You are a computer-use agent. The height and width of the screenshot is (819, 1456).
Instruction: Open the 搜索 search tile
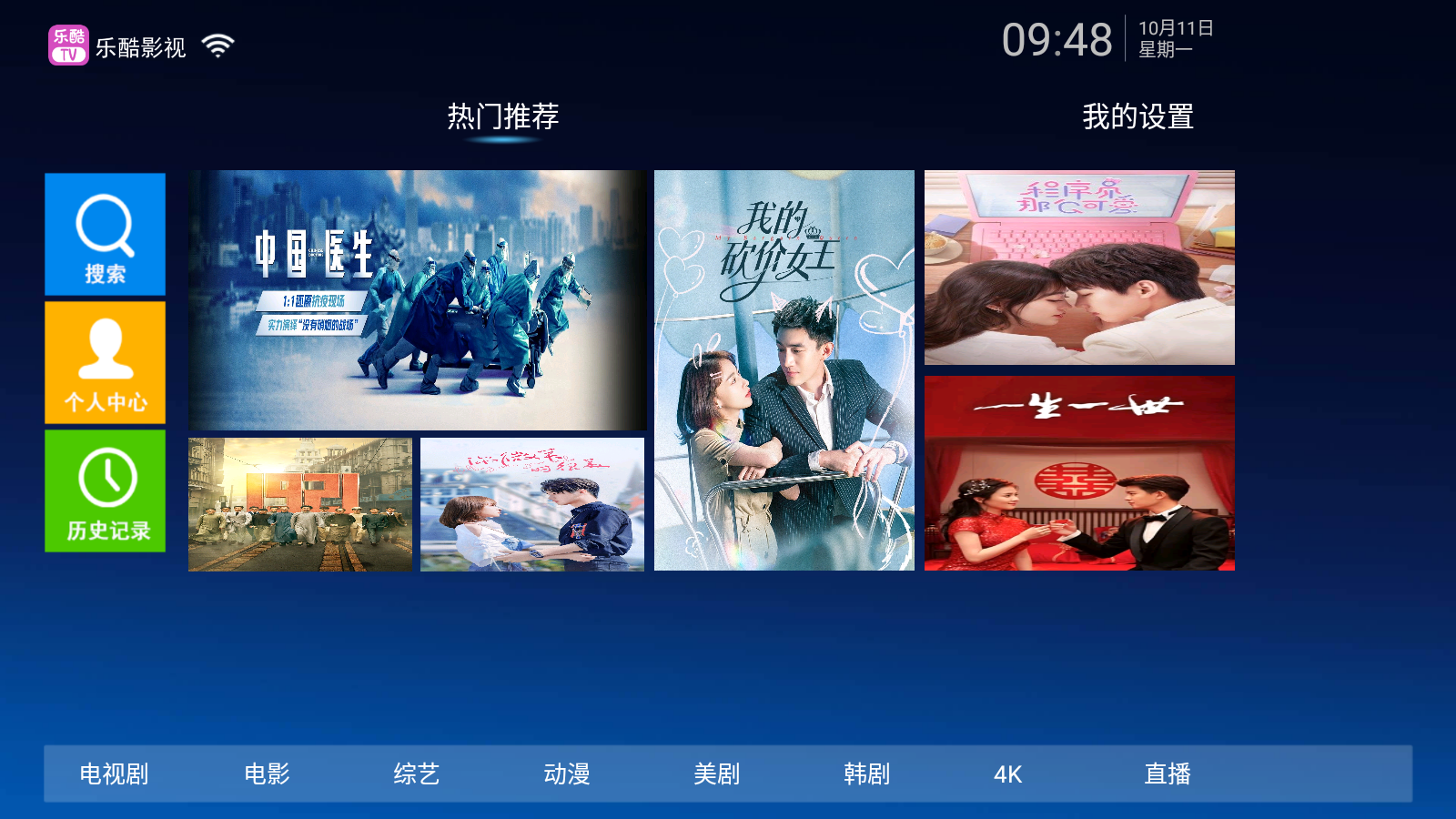click(x=105, y=234)
